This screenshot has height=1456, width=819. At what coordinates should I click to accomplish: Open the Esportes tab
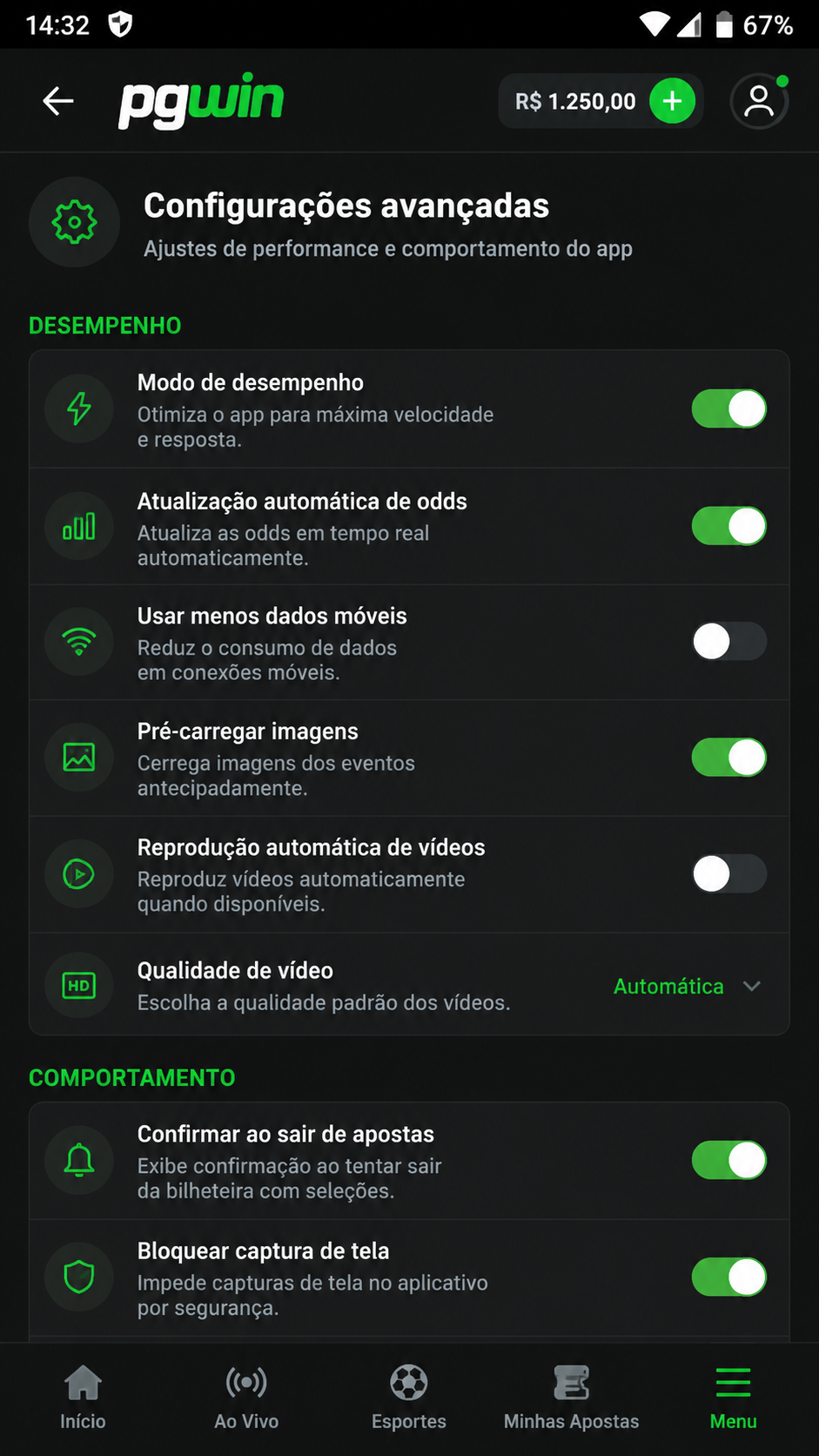pyautogui.click(x=409, y=1398)
